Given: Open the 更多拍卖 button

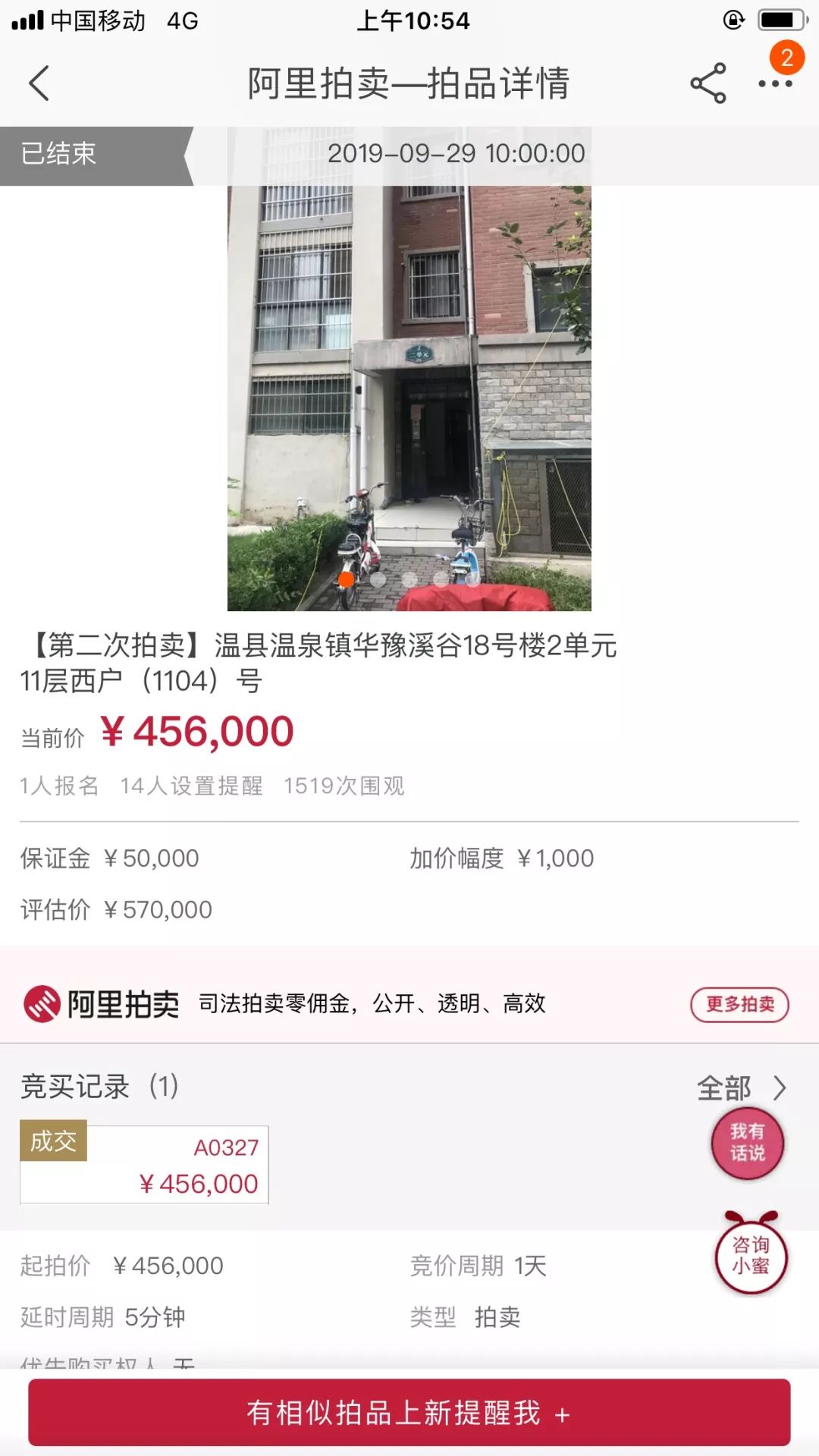Looking at the screenshot, I should coord(740,1004).
